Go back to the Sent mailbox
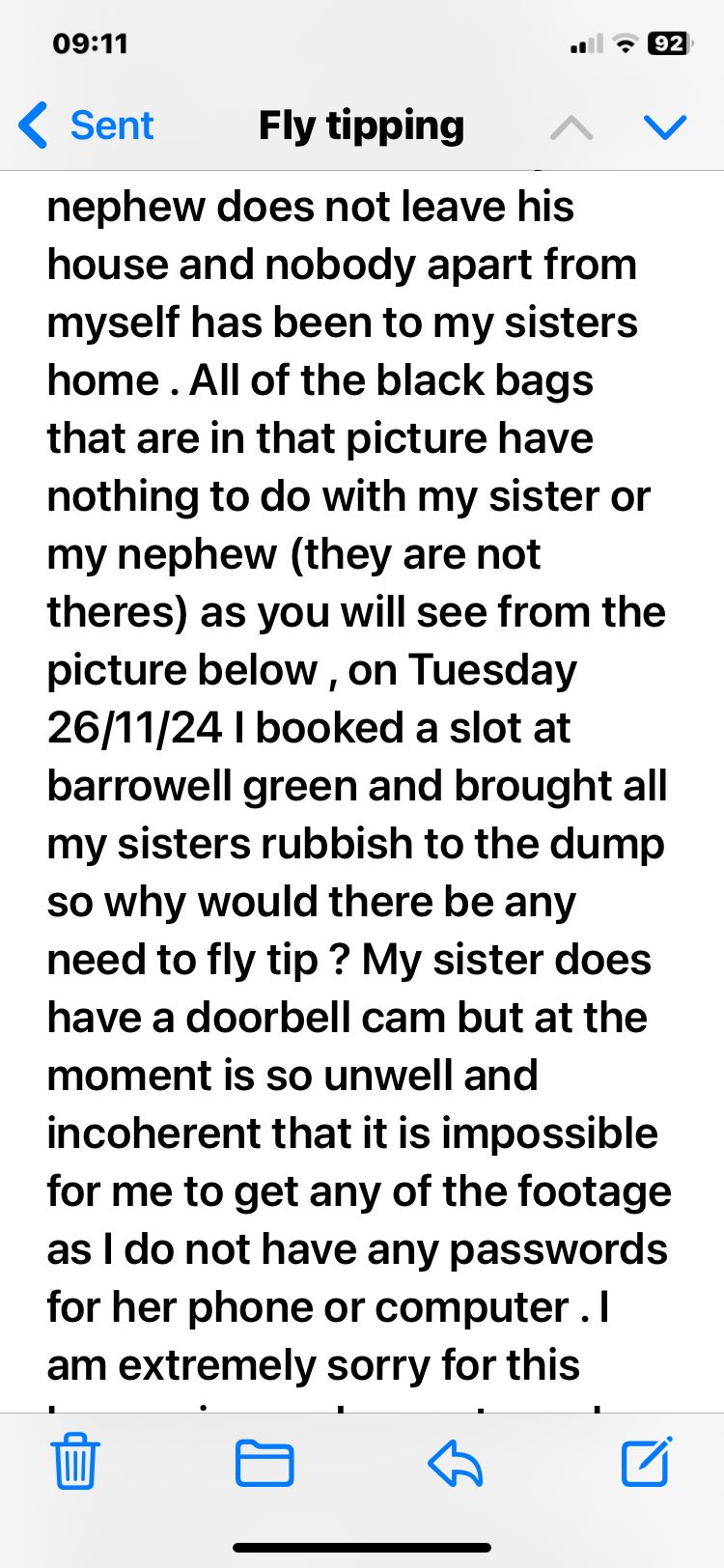This screenshot has height=1568, width=724. pos(87,126)
